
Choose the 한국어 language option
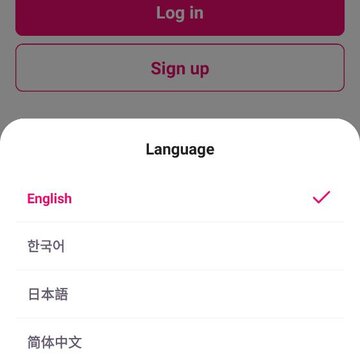coord(180,246)
